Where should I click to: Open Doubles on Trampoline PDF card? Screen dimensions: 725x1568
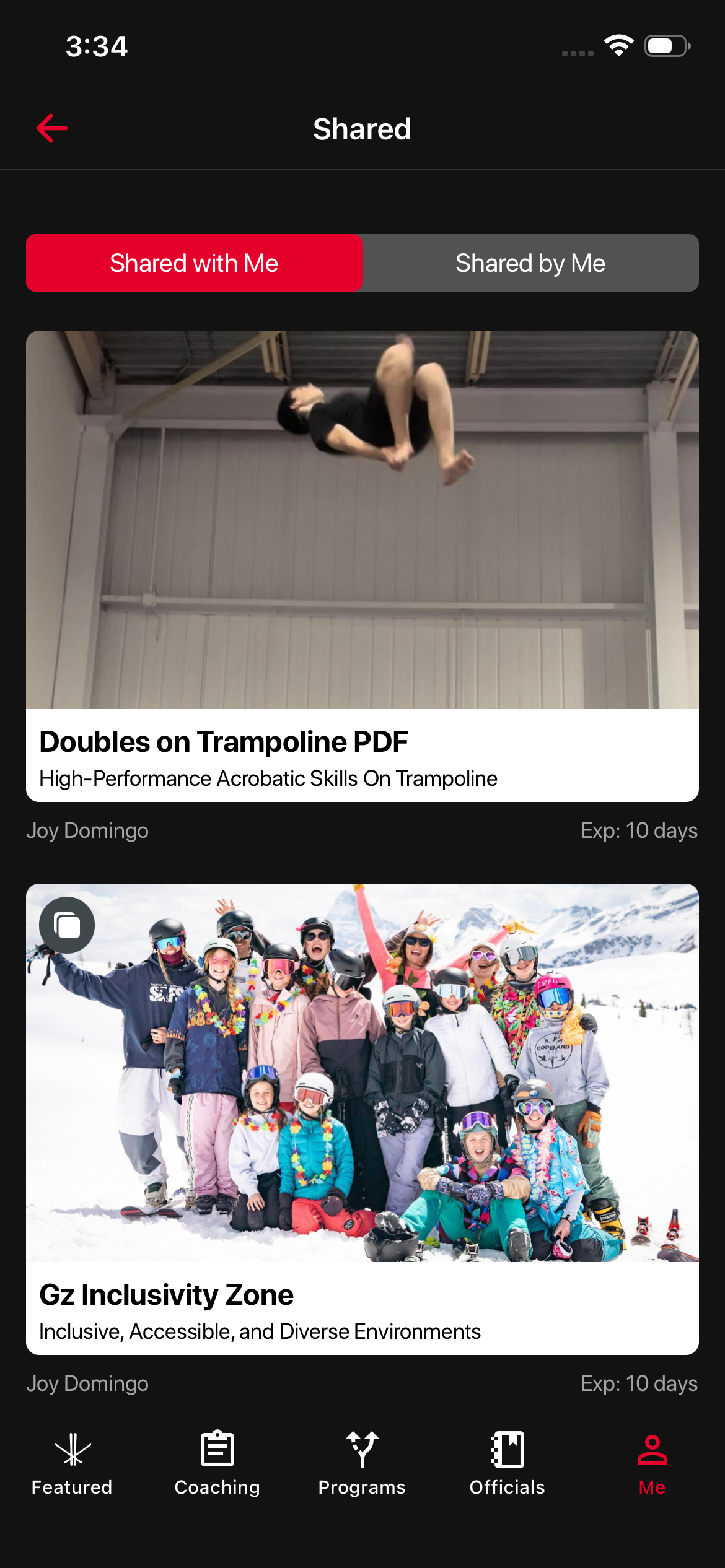(362, 566)
